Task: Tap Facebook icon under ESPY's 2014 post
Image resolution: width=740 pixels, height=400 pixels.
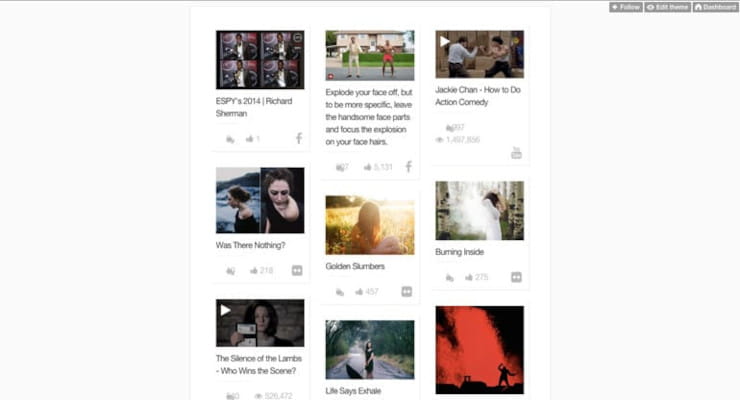Action: click(x=298, y=139)
